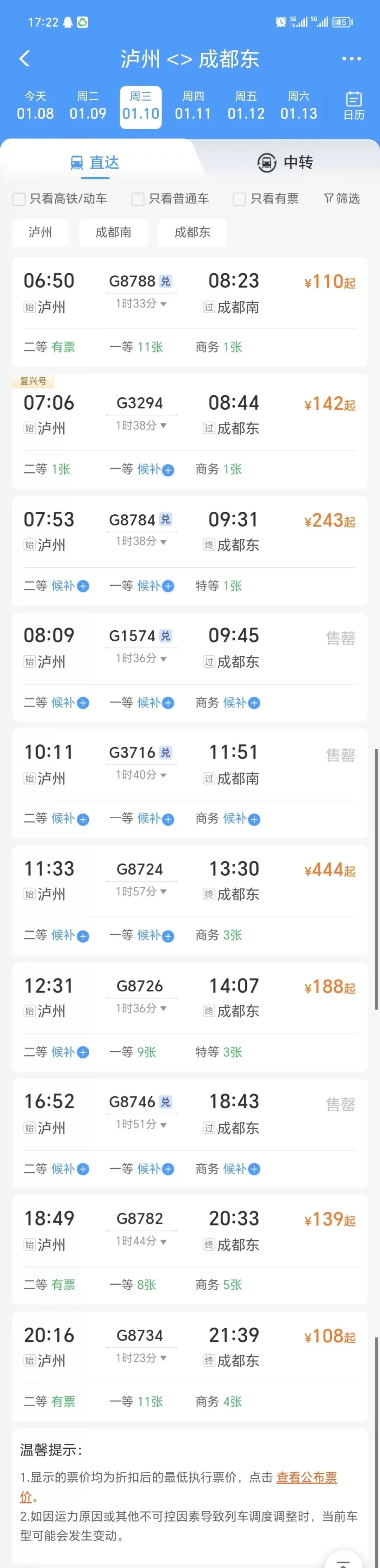Go back from the 泸州 to 成都东 list
Viewport: 380px width, 1568px height.
24,58
